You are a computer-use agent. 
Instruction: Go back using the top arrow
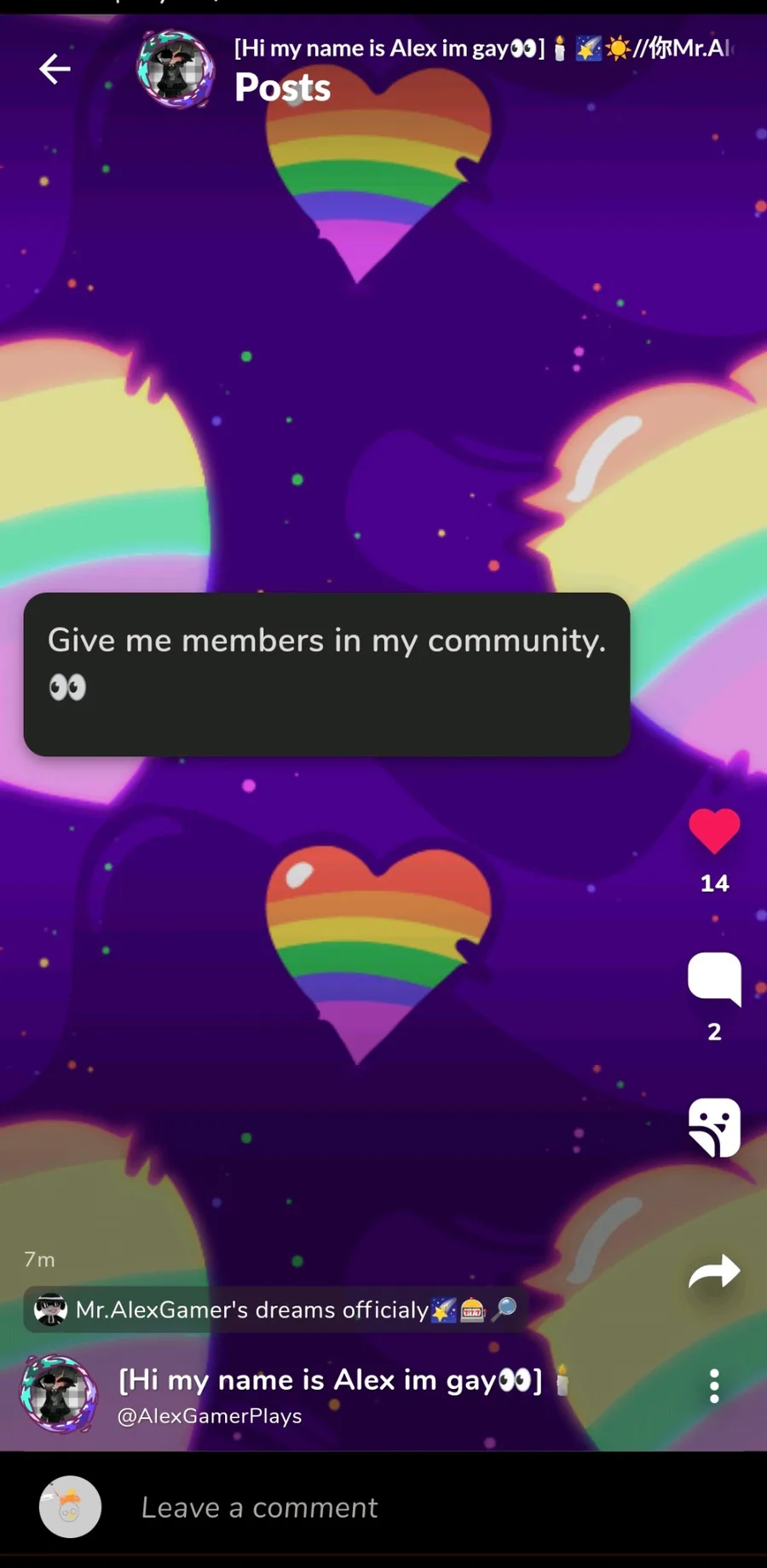tap(55, 69)
